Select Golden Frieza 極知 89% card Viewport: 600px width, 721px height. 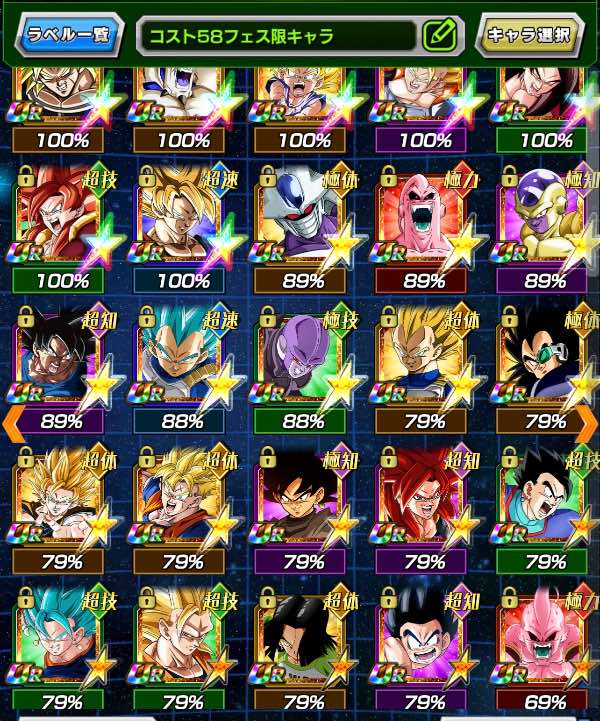pos(544,222)
